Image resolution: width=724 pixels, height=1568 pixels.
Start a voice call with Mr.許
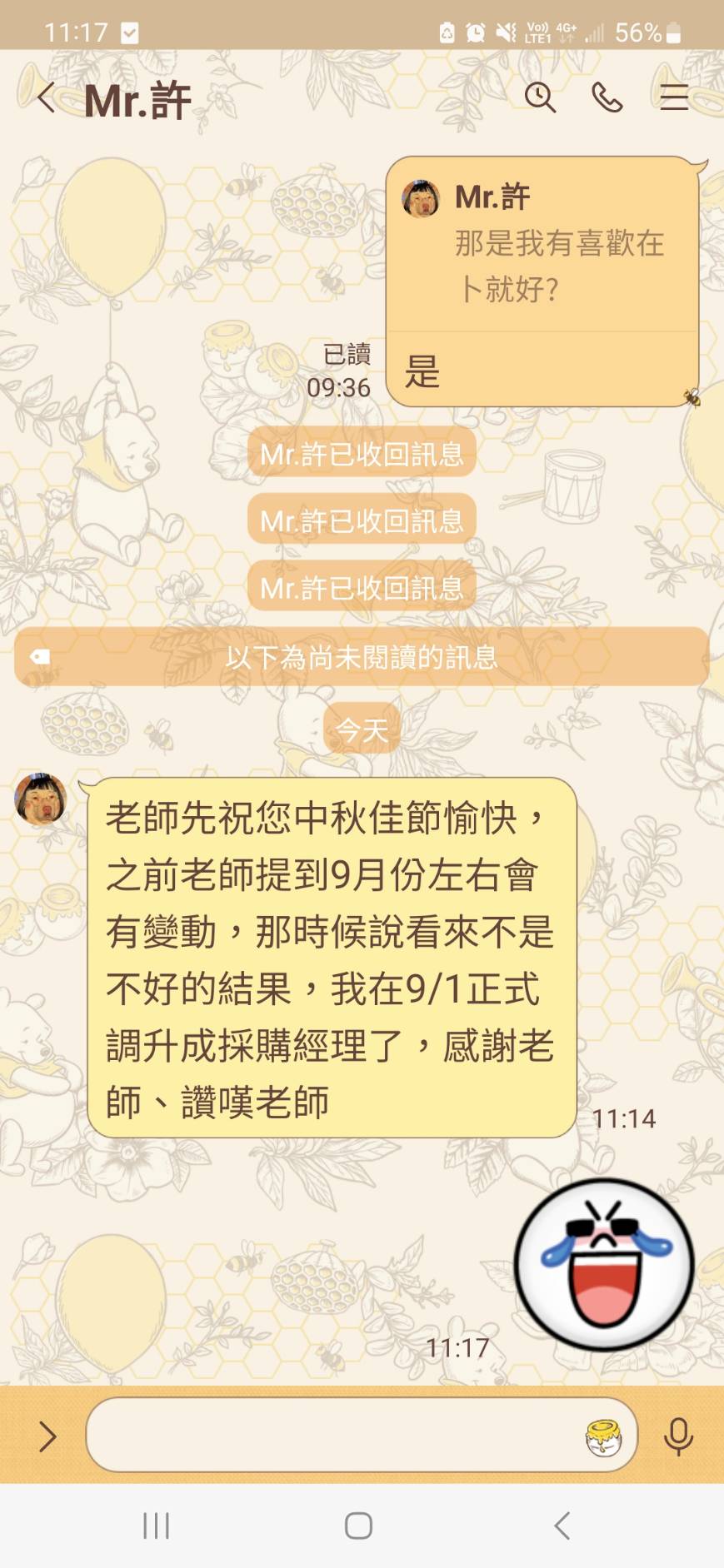pos(607,98)
